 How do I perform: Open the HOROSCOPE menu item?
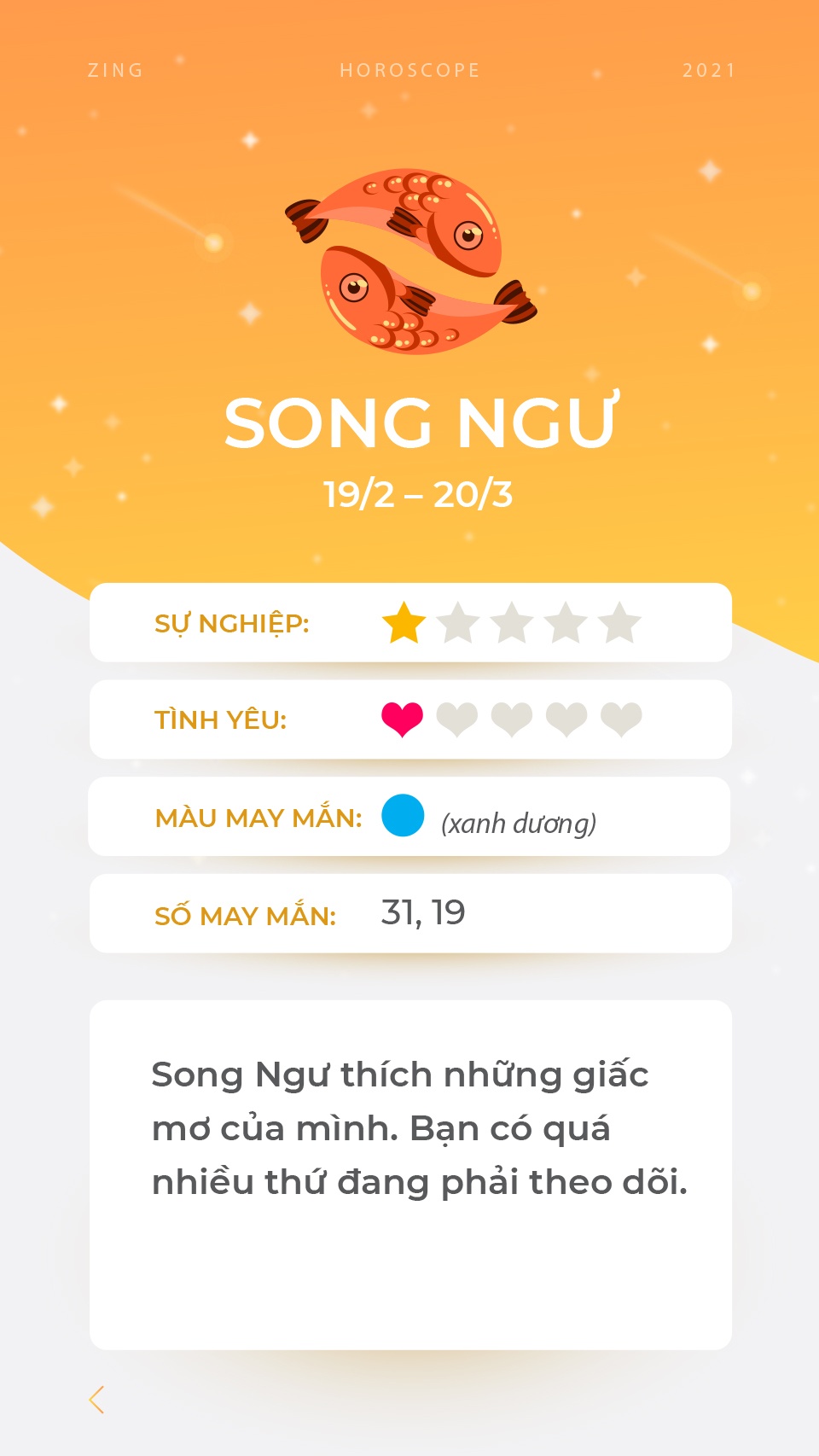pyautogui.click(x=409, y=70)
